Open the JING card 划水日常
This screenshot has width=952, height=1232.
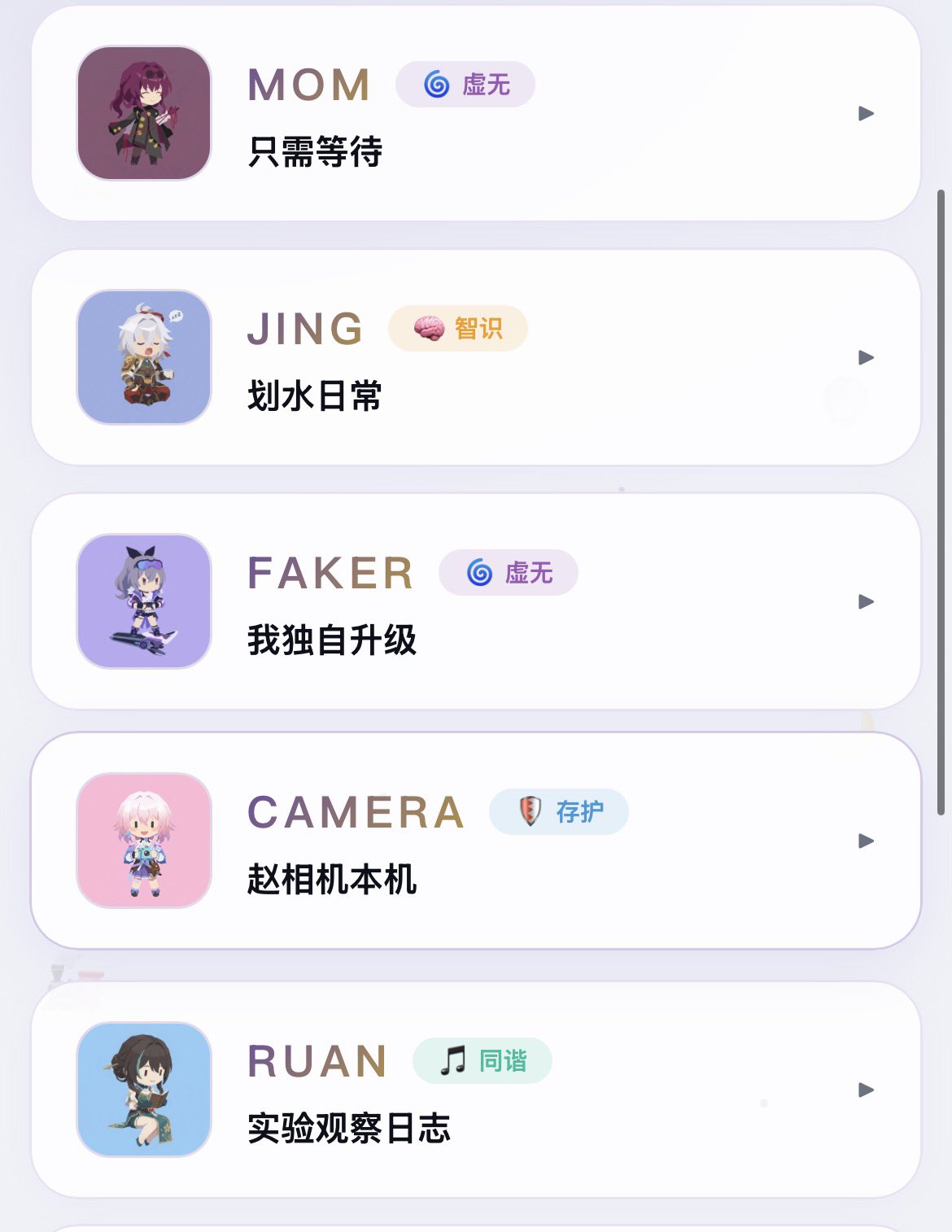(475, 358)
